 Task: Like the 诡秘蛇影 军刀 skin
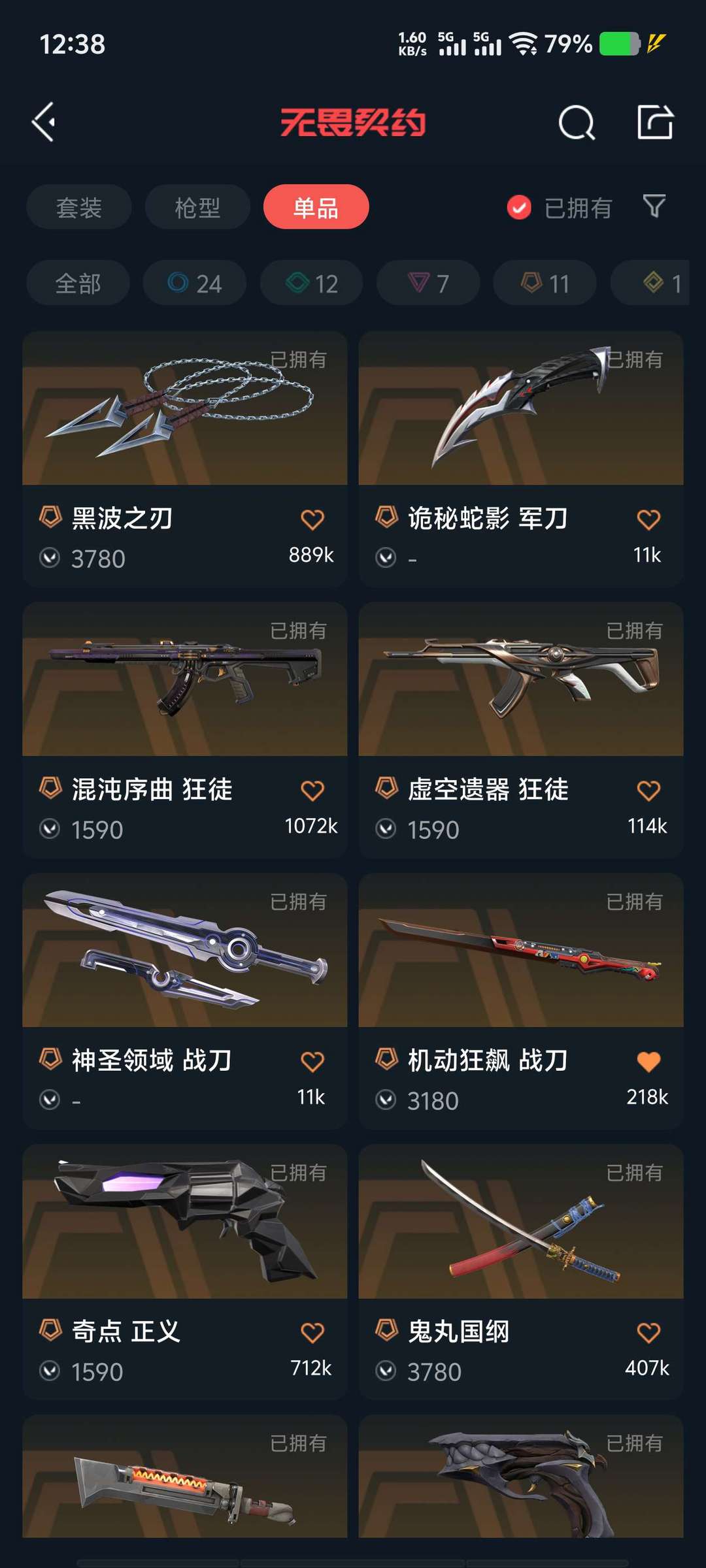tap(648, 519)
